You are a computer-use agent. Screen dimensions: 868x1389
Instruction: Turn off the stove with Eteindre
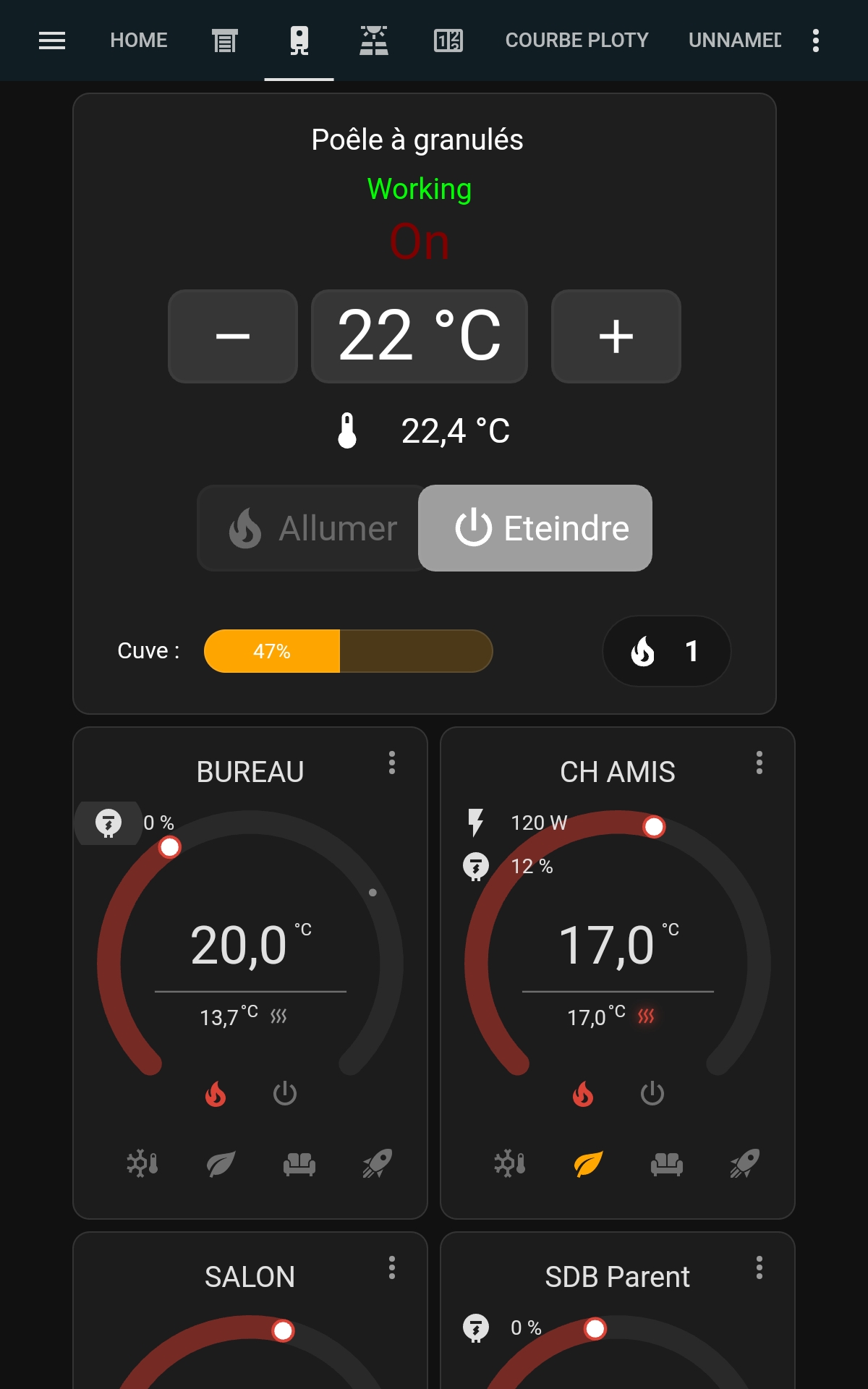click(535, 528)
